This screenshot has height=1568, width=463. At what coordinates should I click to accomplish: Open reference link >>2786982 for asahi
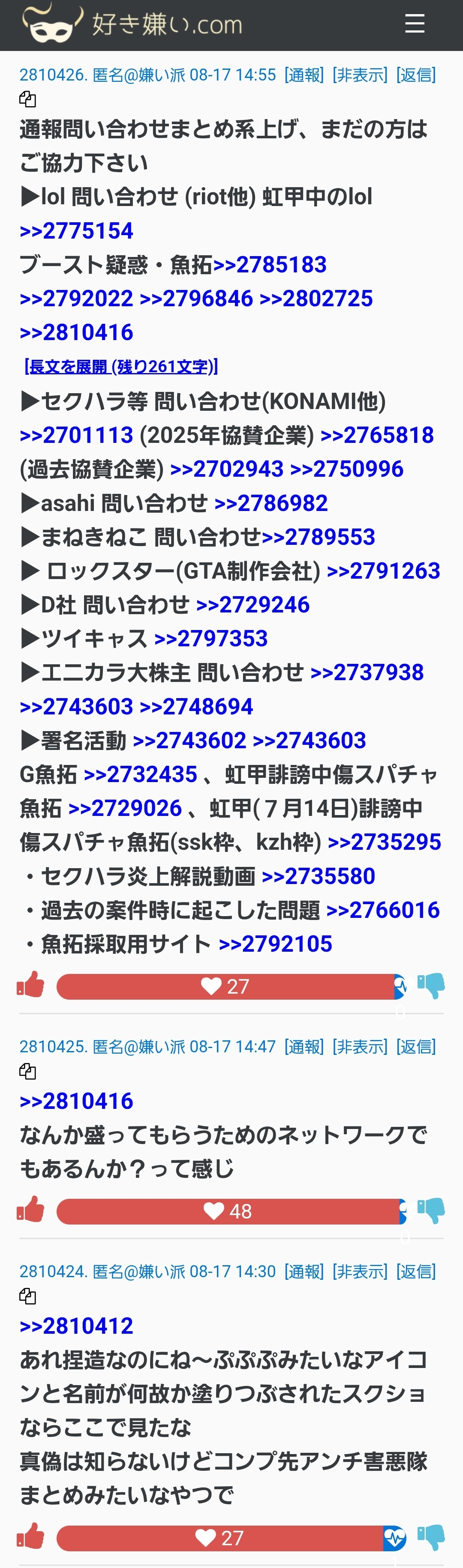click(x=271, y=503)
